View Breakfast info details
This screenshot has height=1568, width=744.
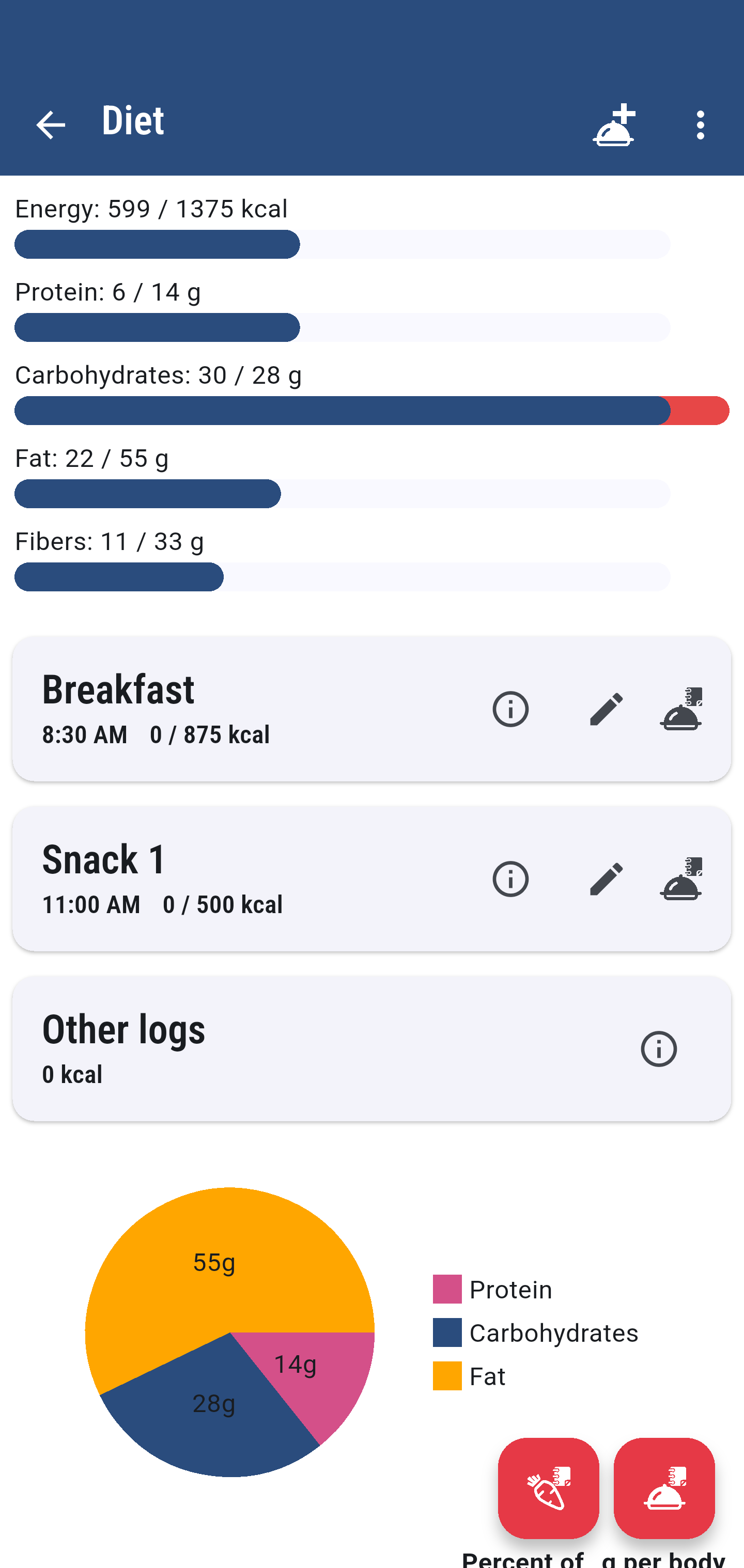point(510,709)
